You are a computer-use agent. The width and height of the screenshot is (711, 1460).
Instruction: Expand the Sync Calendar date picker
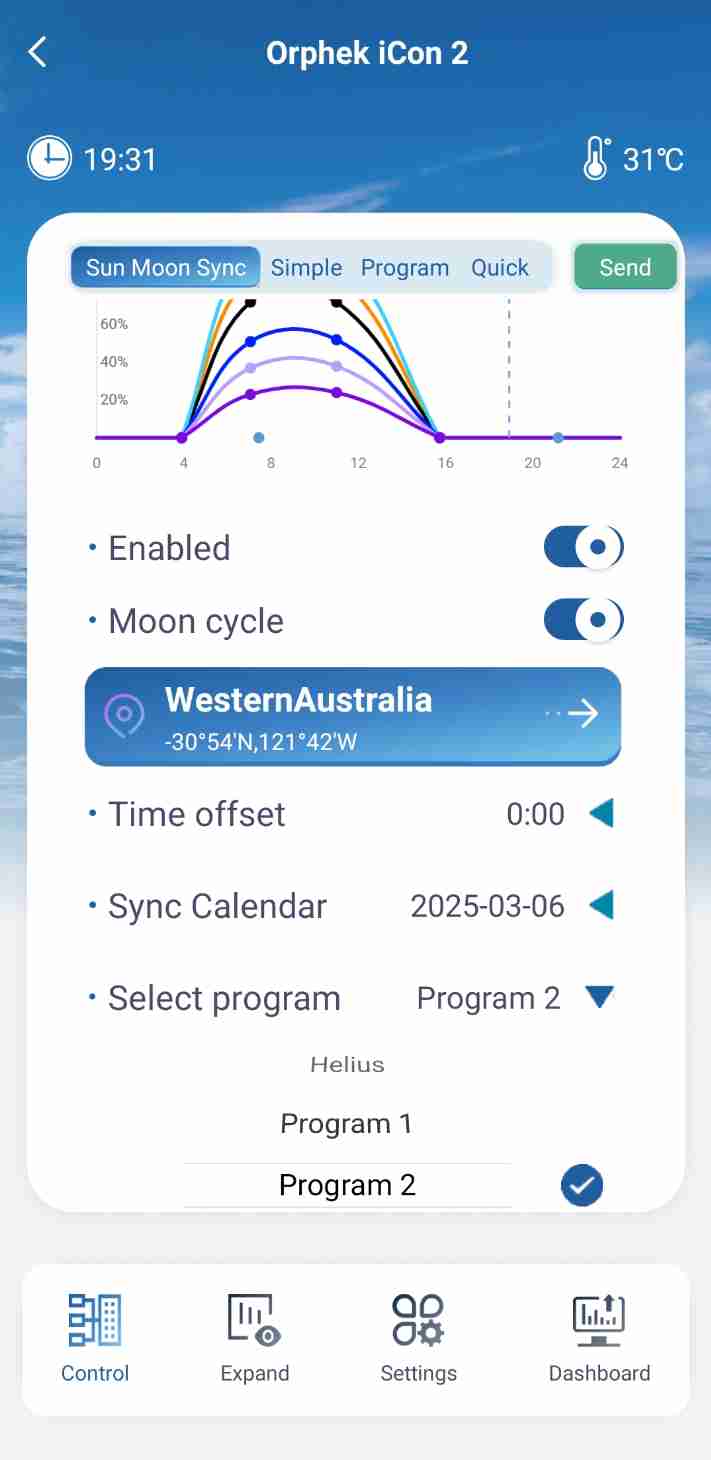coord(600,906)
